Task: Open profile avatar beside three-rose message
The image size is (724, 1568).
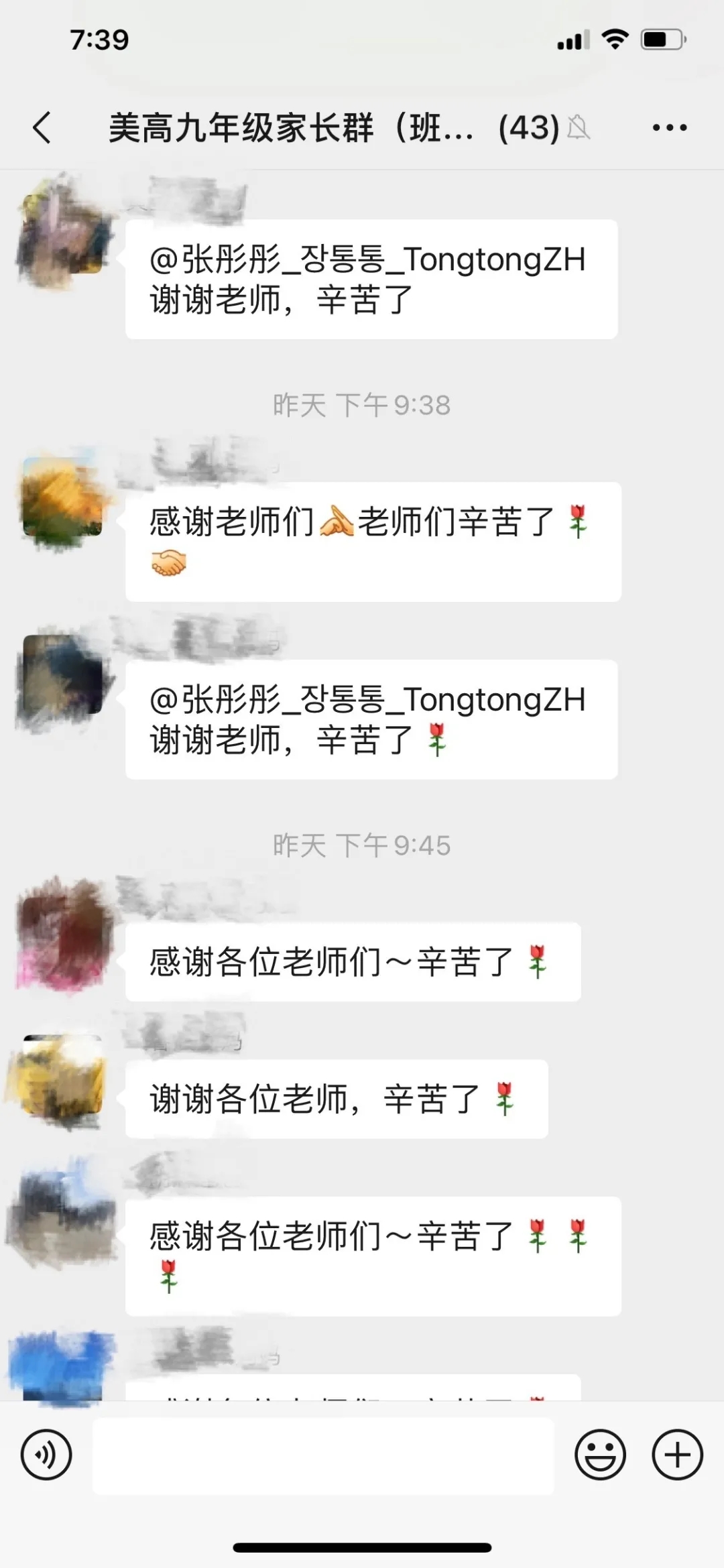Action: (62, 1212)
